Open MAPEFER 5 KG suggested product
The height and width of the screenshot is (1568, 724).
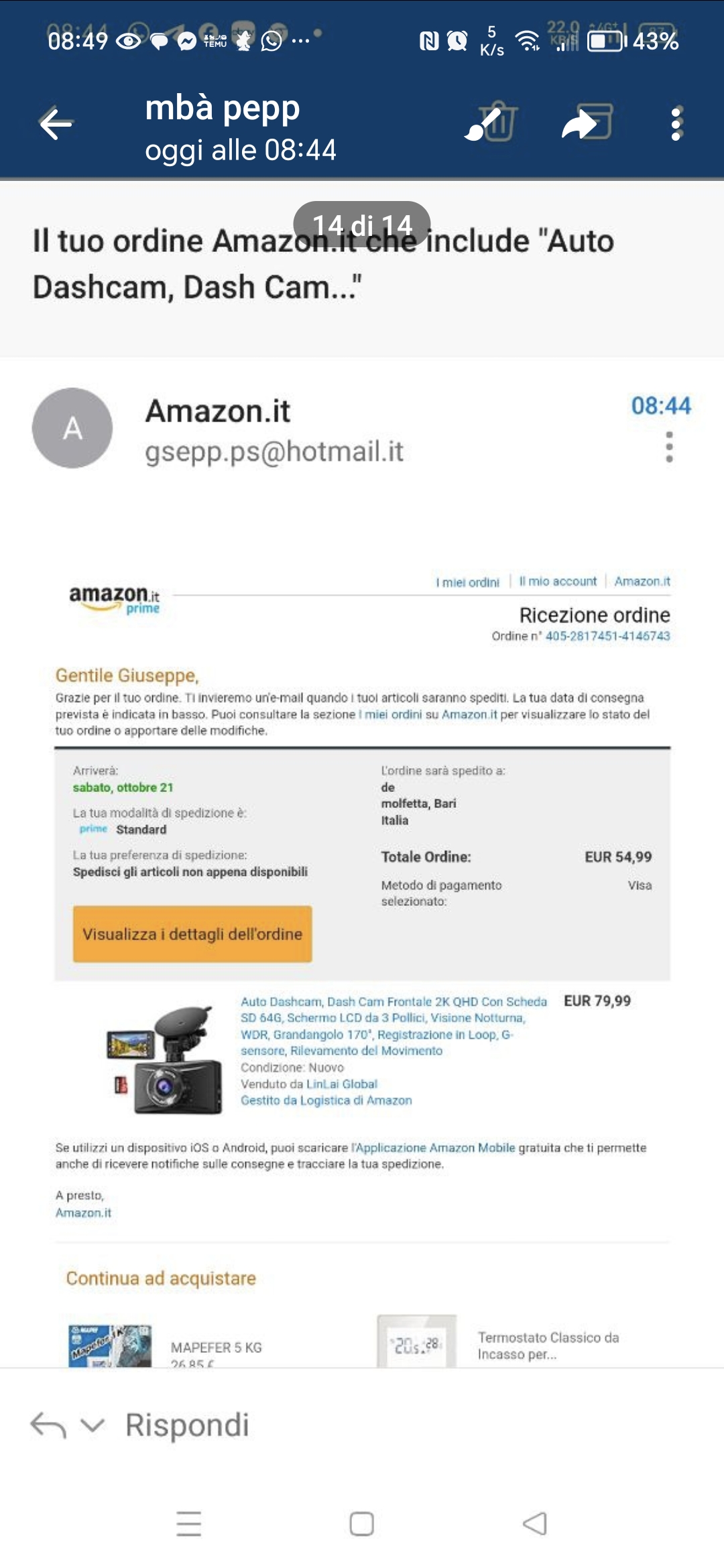click(216, 1347)
